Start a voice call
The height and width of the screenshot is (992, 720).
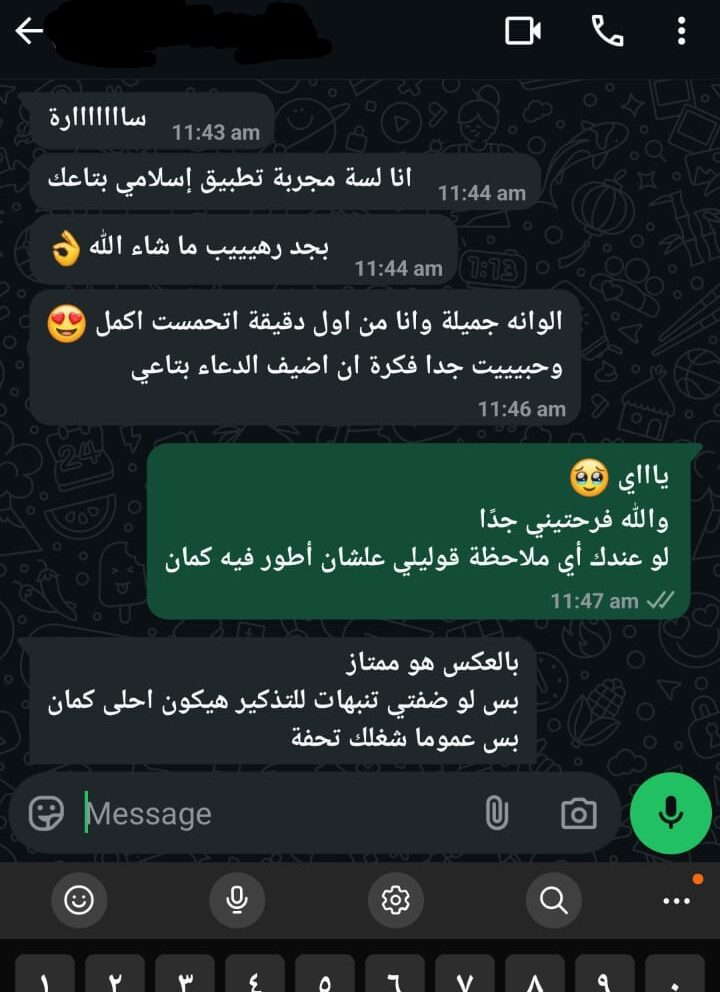pos(607,32)
